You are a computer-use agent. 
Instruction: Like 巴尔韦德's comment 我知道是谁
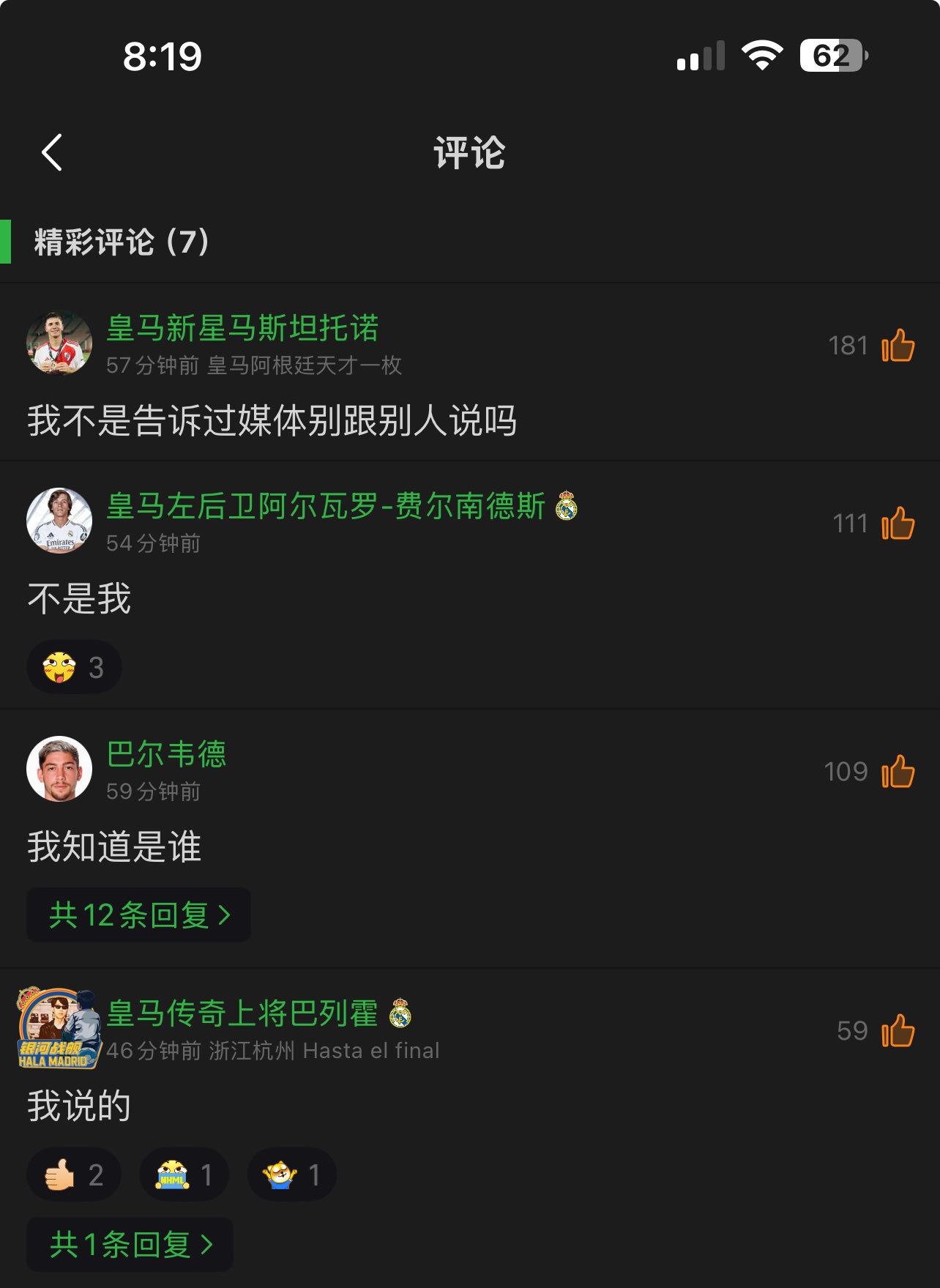click(898, 772)
